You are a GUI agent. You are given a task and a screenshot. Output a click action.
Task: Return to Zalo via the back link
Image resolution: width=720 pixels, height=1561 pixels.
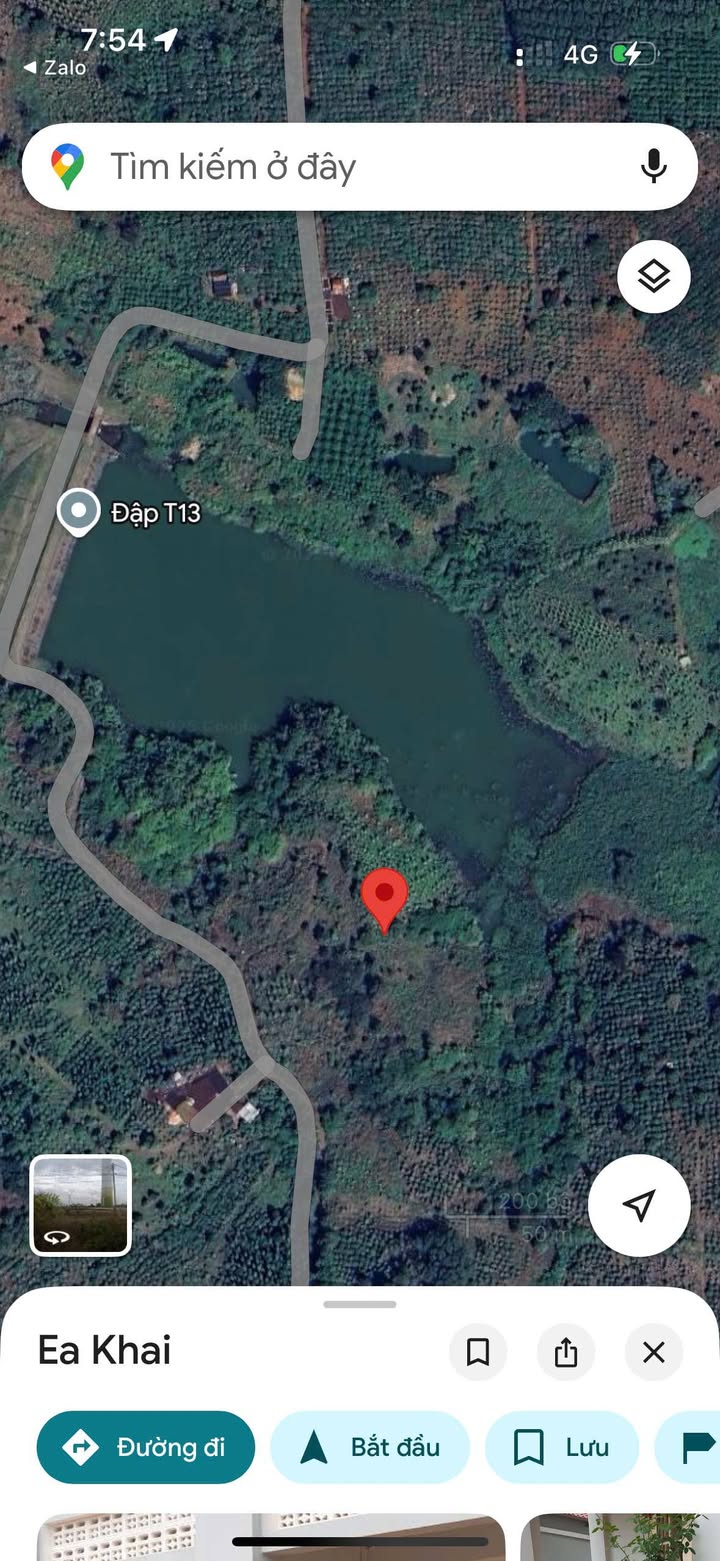coord(55,68)
